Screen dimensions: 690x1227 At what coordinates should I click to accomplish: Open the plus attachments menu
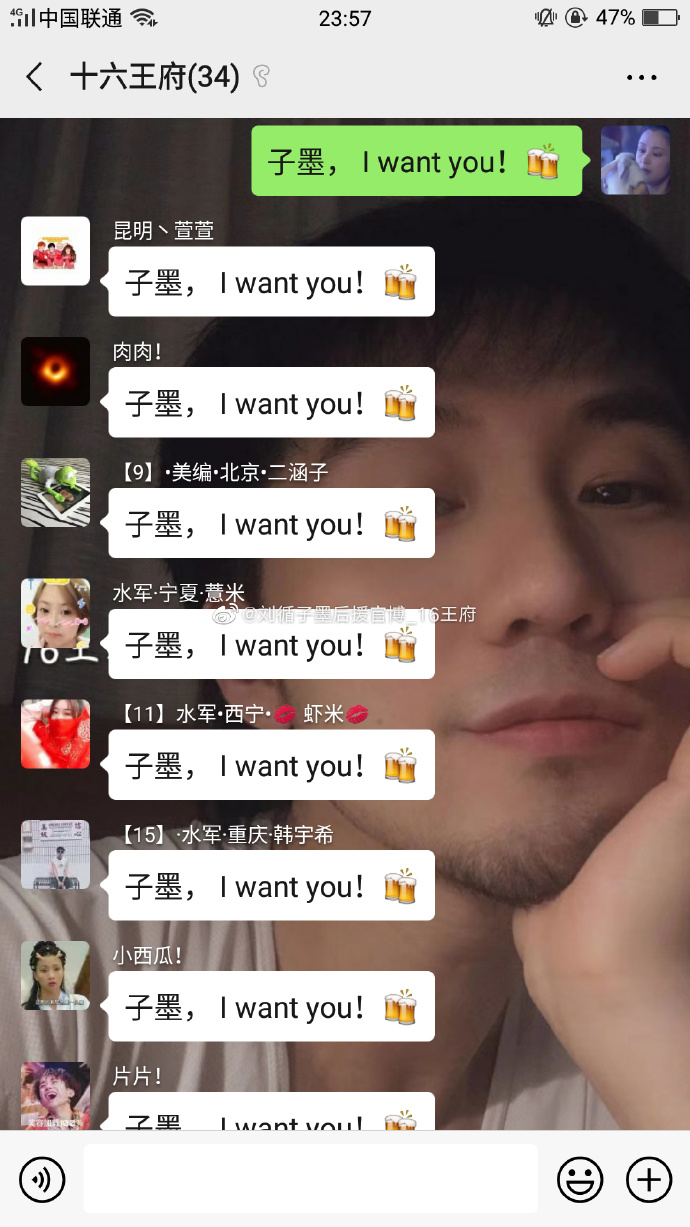point(648,1180)
